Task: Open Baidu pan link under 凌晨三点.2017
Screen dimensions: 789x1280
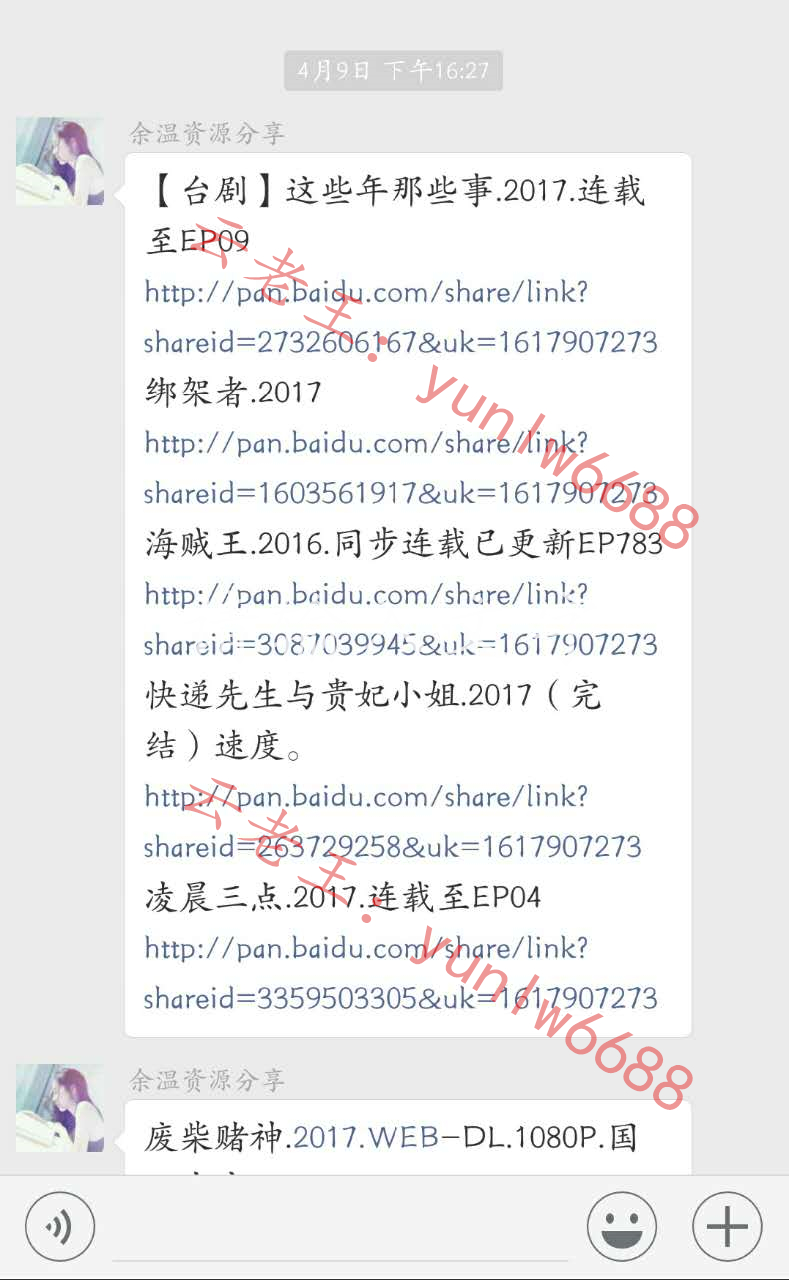Action: click(x=400, y=972)
